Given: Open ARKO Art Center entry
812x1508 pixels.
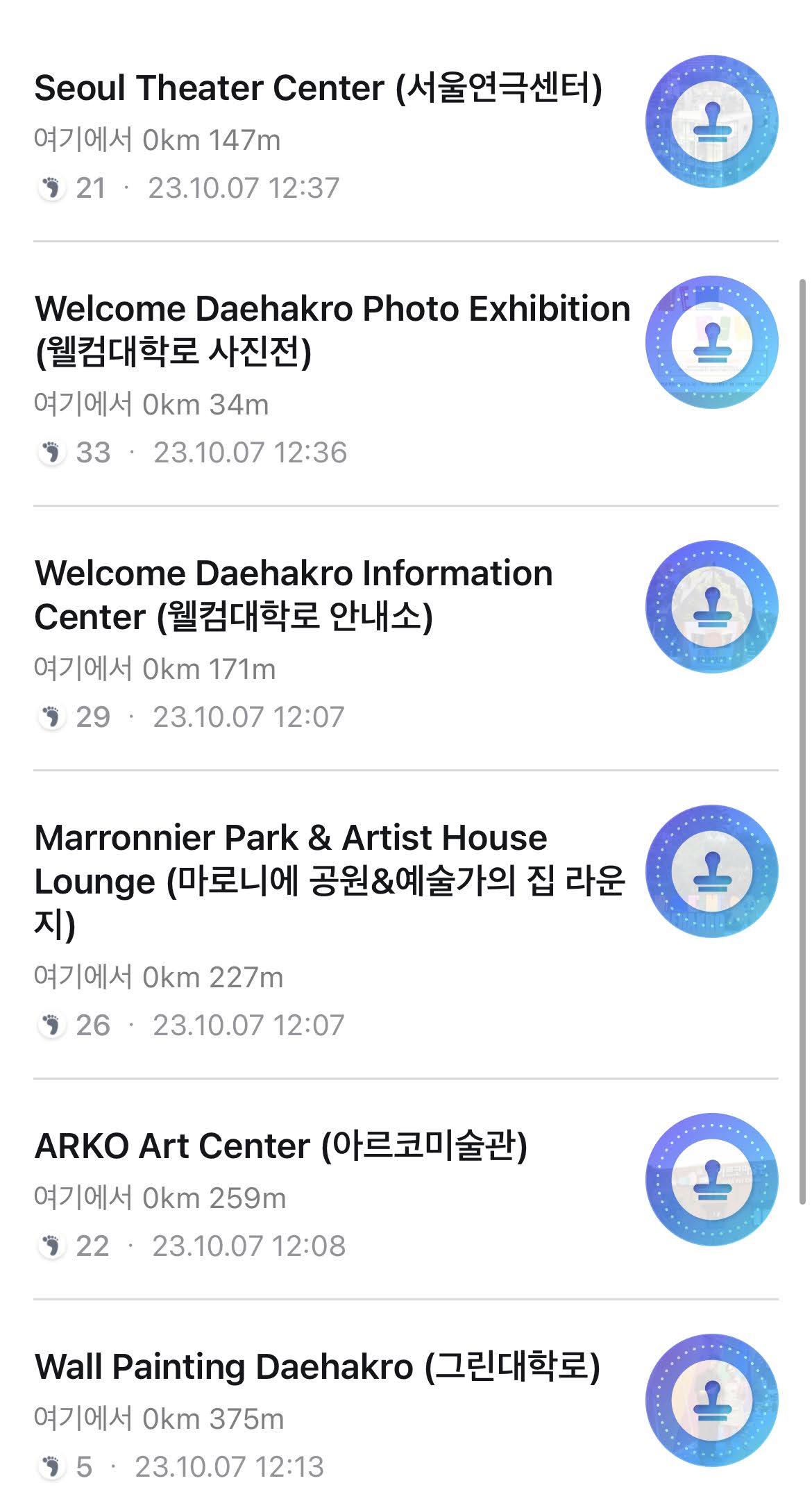Looking at the screenshot, I should (x=281, y=1146).
